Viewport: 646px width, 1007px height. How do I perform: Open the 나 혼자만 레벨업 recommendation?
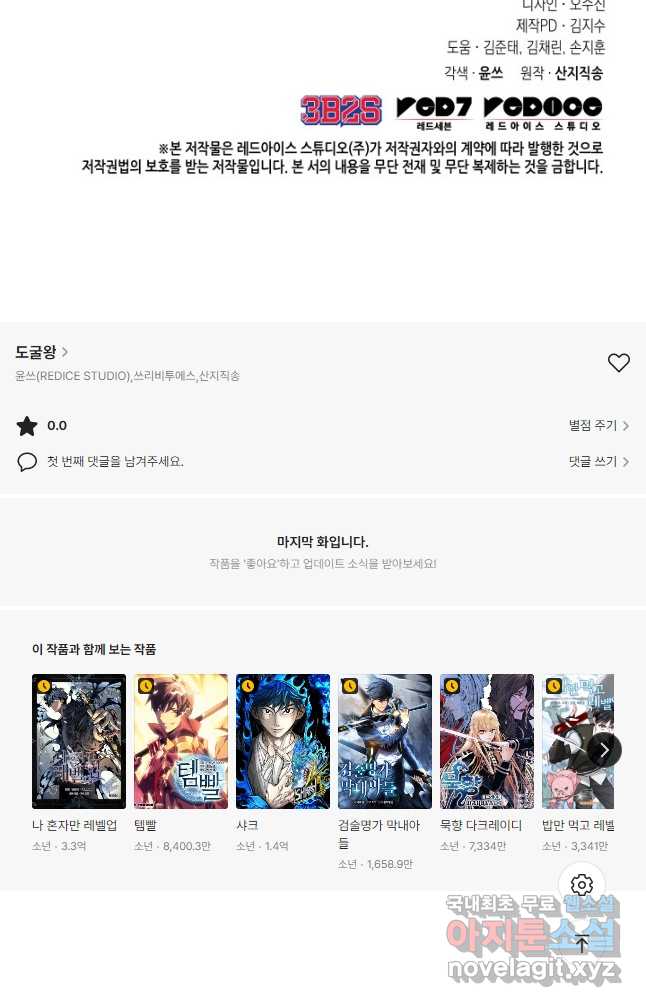(79, 741)
